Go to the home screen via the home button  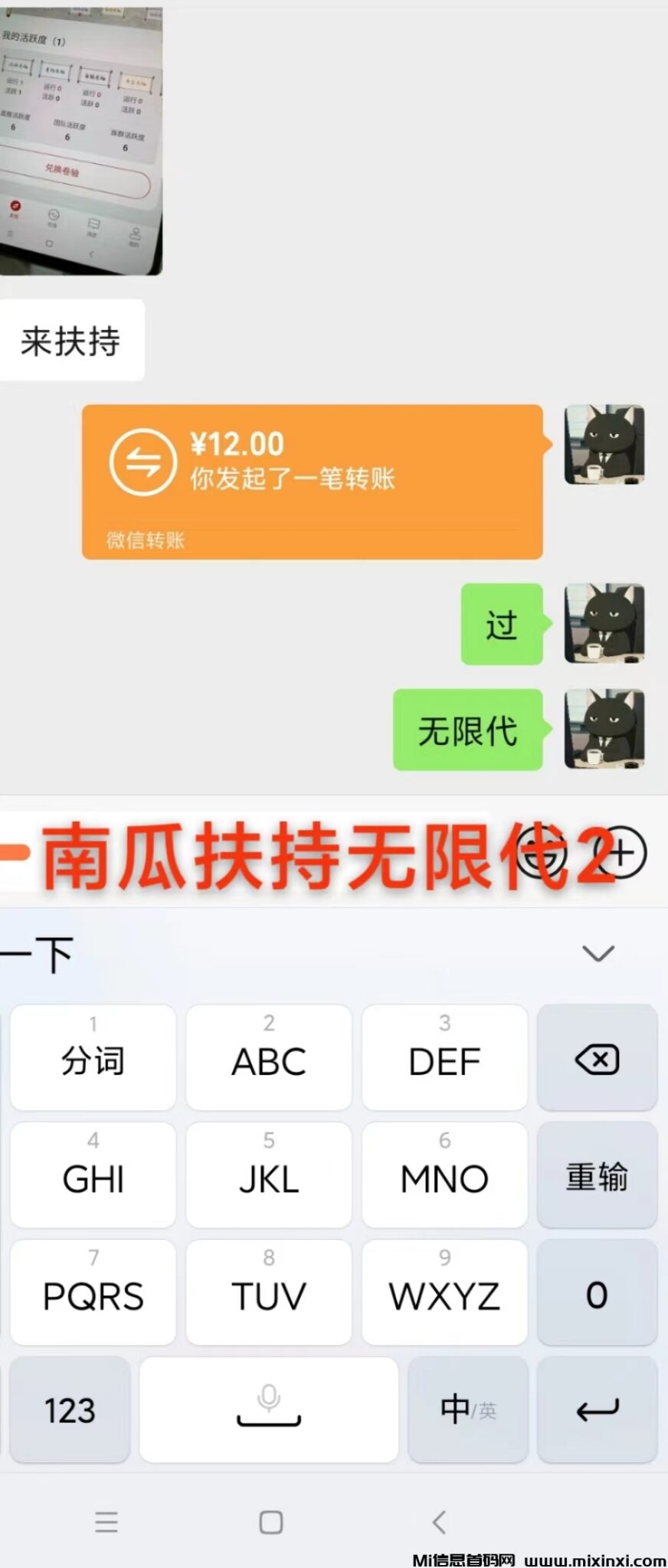pyautogui.click(x=270, y=1521)
